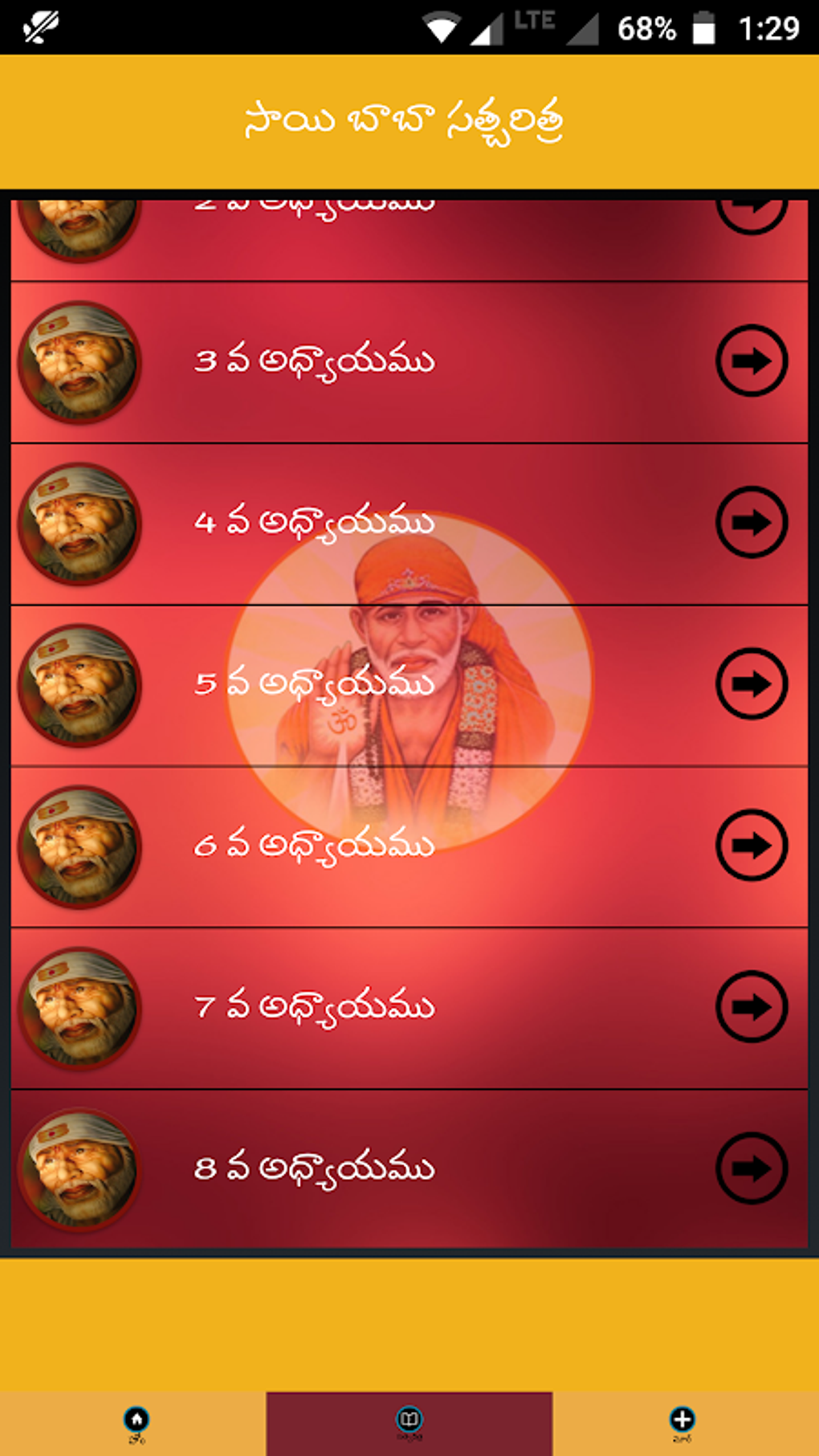Tap the arrow icon for chapter 6
Image resolution: width=819 pixels, height=1456 pixels.
[751, 846]
